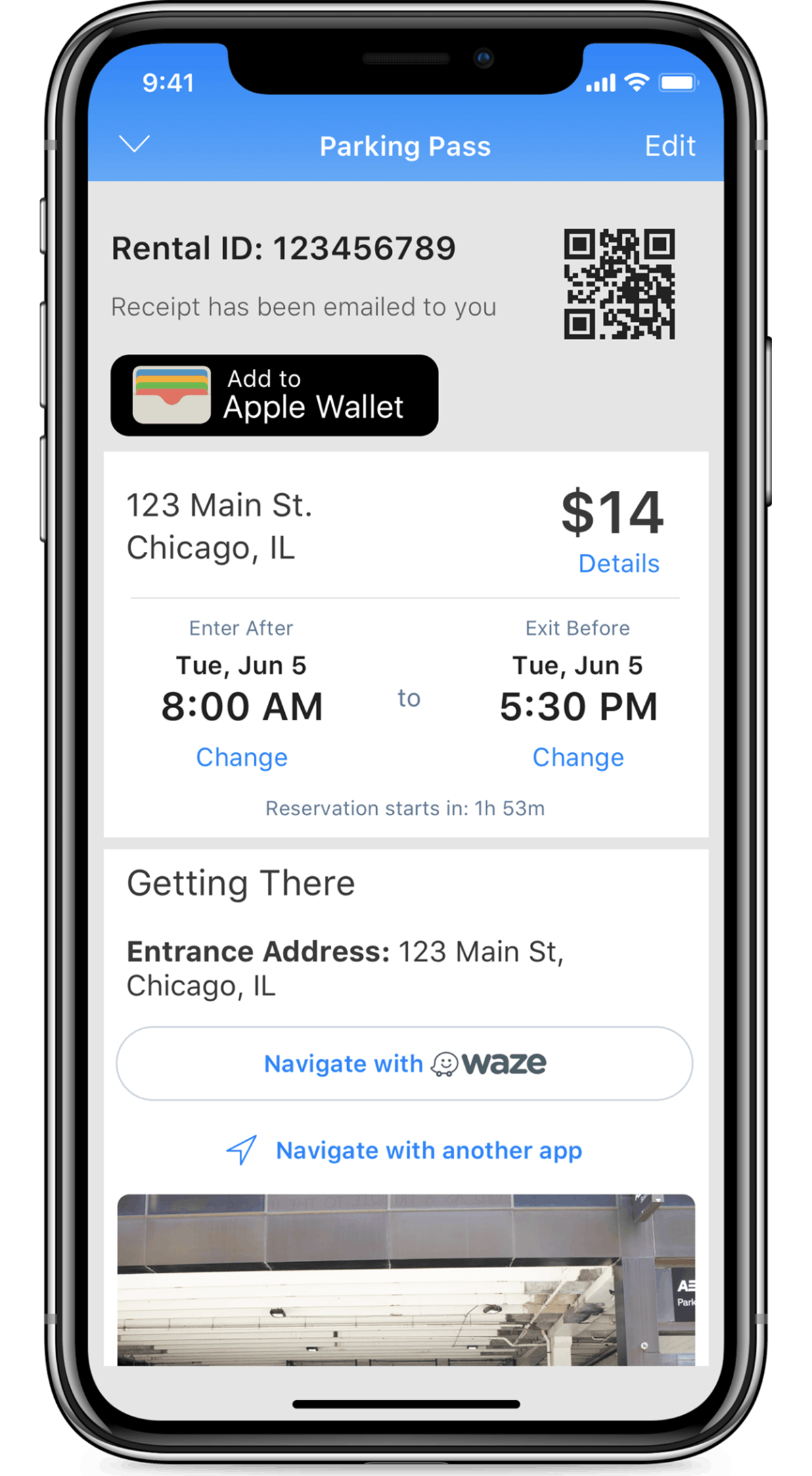Open the $14 price Details link
Screen dimensions: 812x1476
(x=618, y=563)
